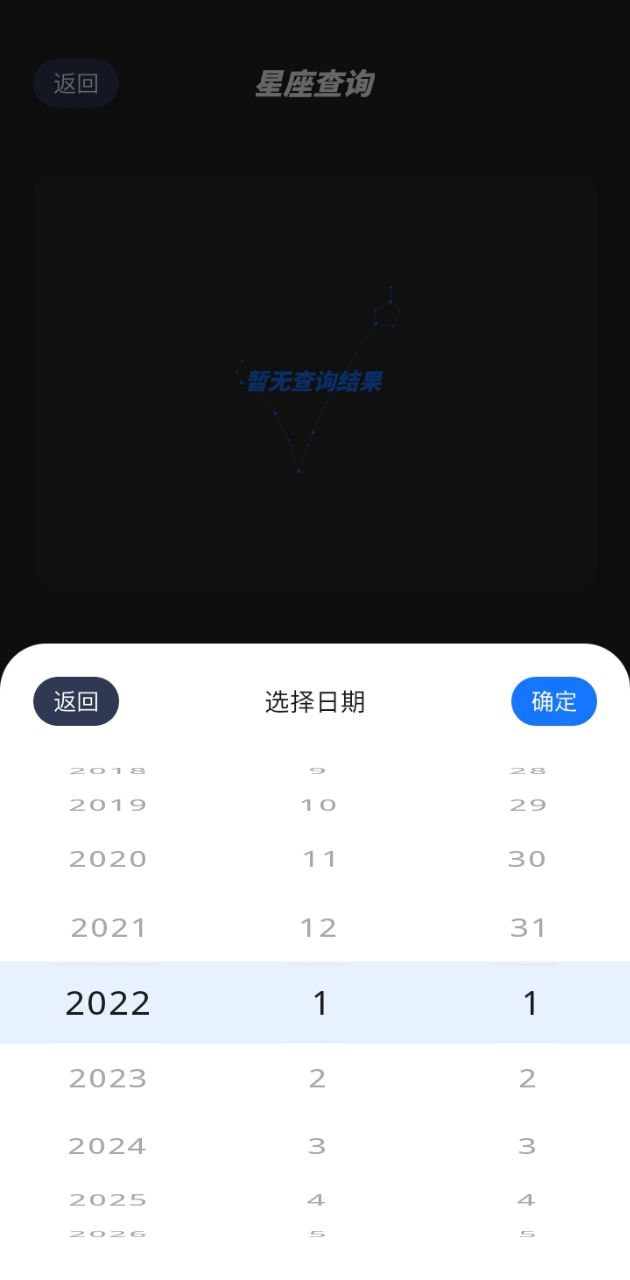Tap 返回 in the date picker sheet
Image resolution: width=630 pixels, height=1280 pixels.
(x=76, y=701)
